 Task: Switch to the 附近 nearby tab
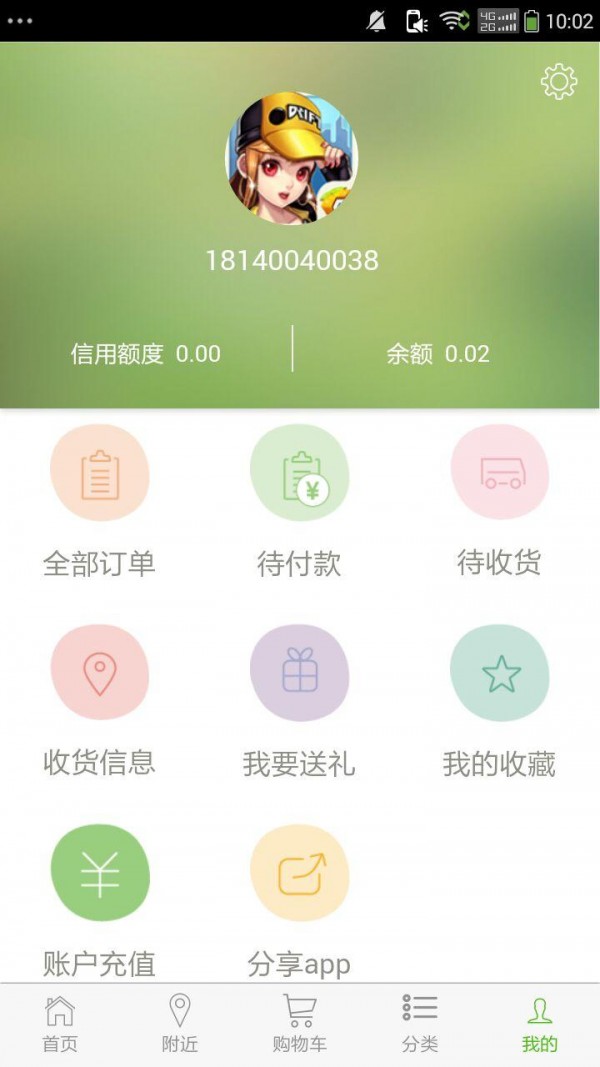180,1024
